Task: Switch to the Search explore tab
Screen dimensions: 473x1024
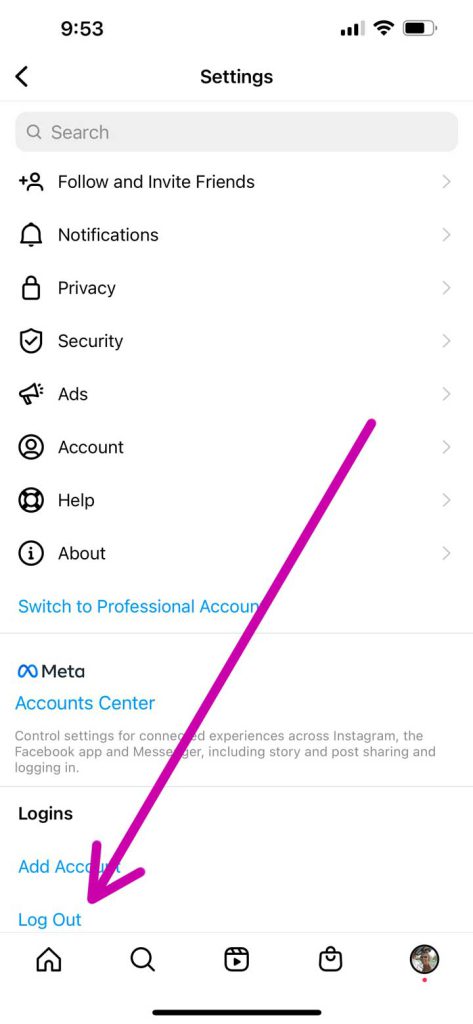Action: (x=142, y=959)
